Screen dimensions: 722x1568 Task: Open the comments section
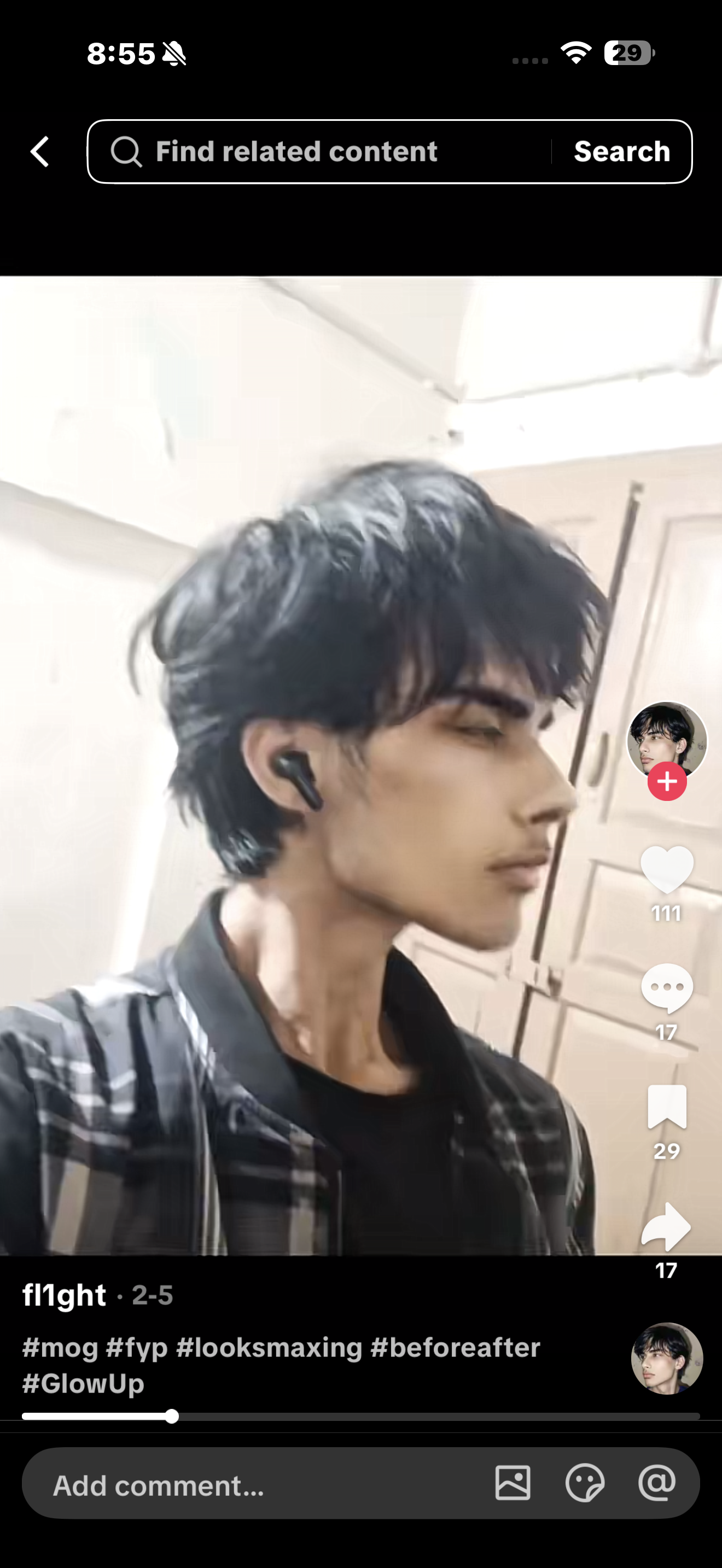667,987
